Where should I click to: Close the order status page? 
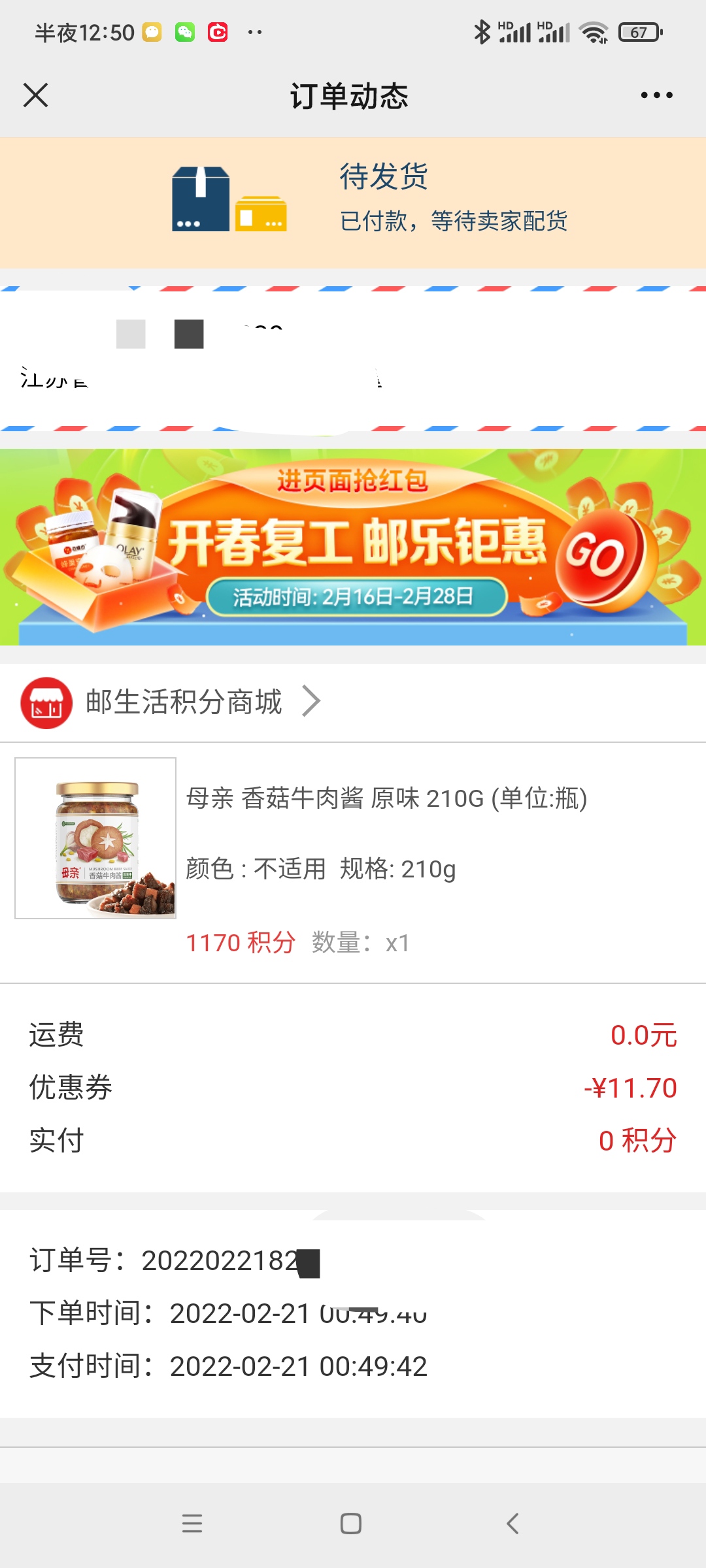coord(36,95)
